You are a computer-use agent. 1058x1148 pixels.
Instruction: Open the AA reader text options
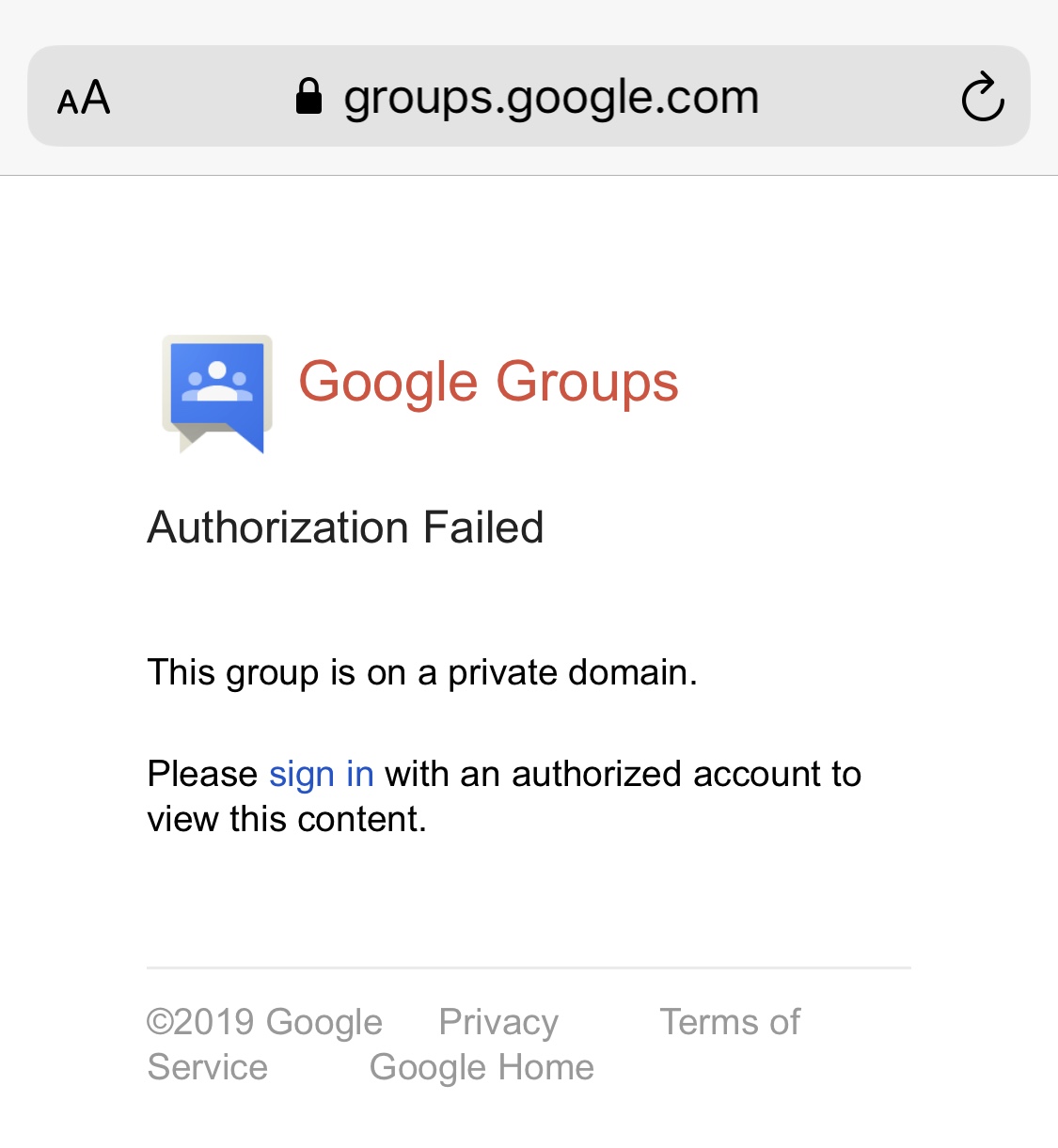coord(84,98)
